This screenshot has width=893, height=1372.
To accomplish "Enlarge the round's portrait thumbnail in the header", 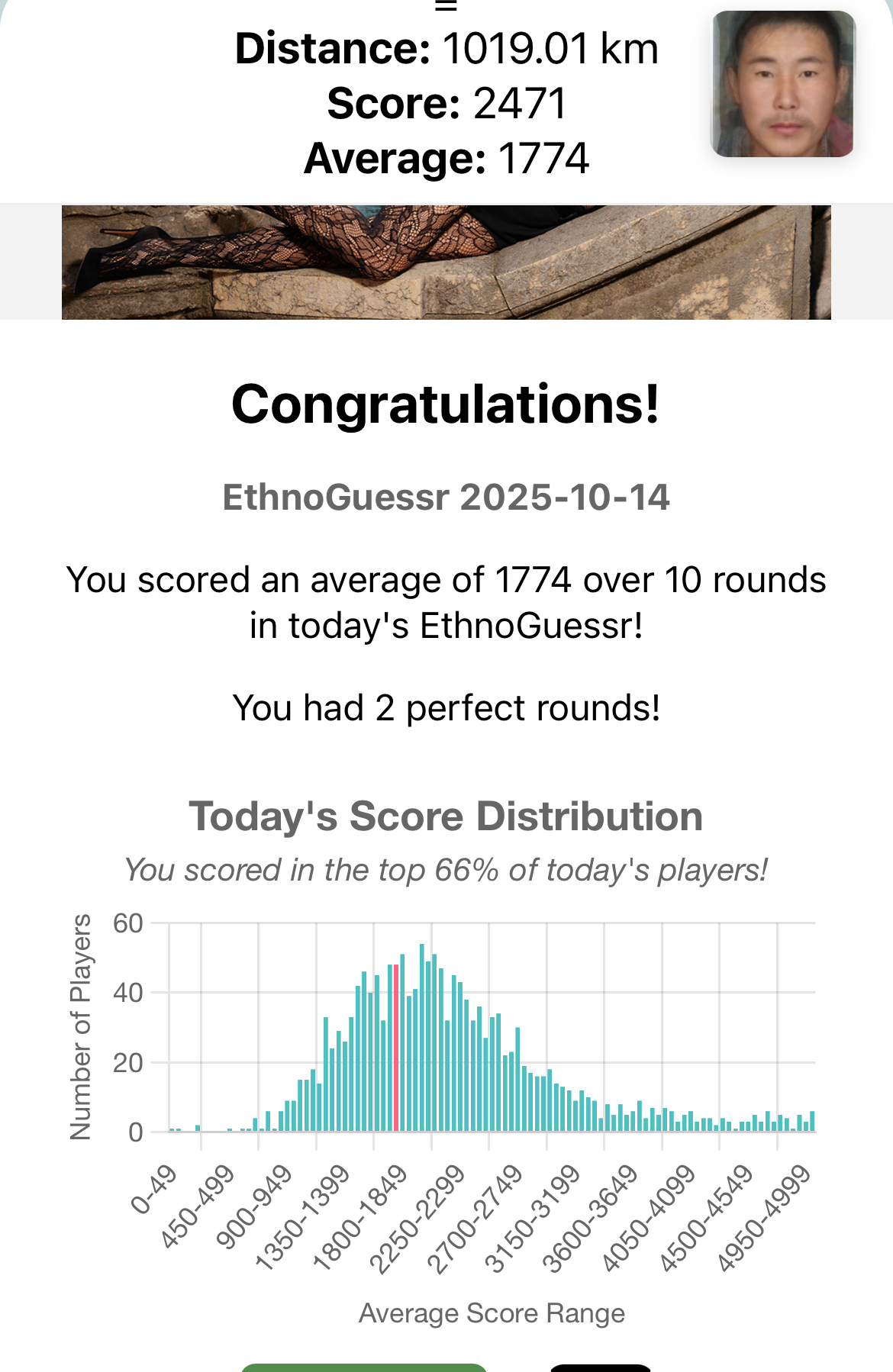I will [x=783, y=84].
